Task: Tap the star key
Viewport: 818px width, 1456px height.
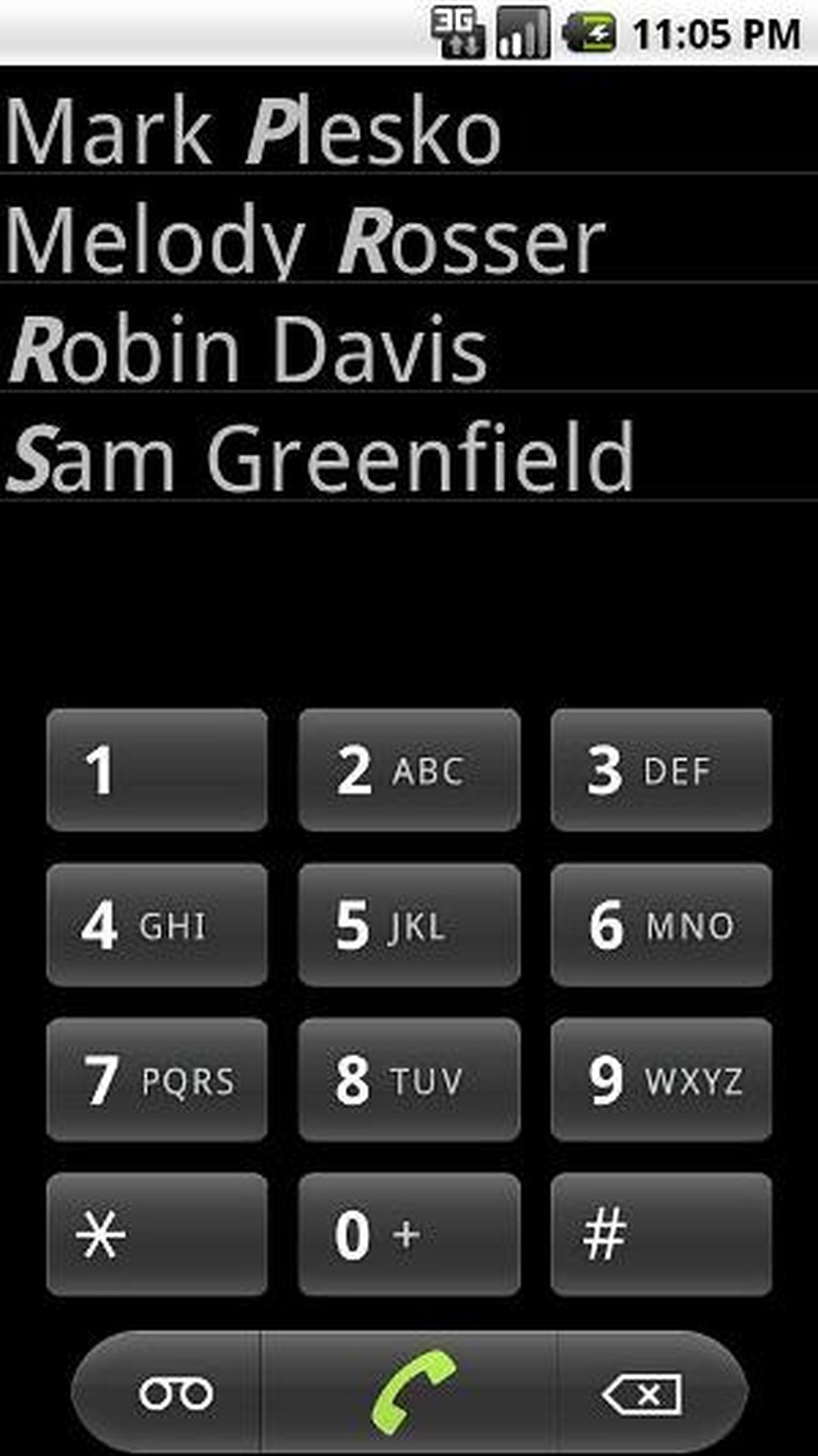Action: [x=157, y=1234]
